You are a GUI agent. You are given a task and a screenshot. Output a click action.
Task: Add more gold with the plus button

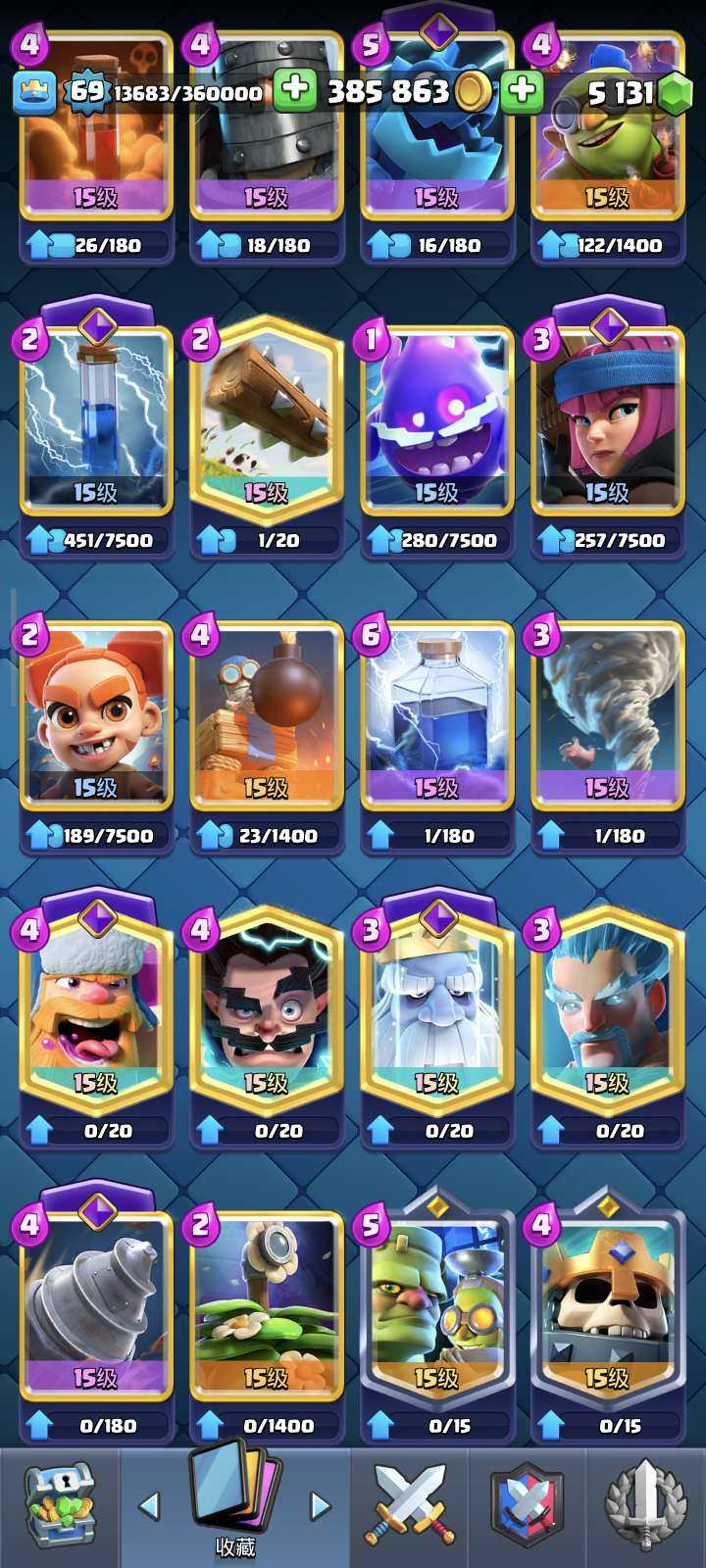(x=294, y=91)
